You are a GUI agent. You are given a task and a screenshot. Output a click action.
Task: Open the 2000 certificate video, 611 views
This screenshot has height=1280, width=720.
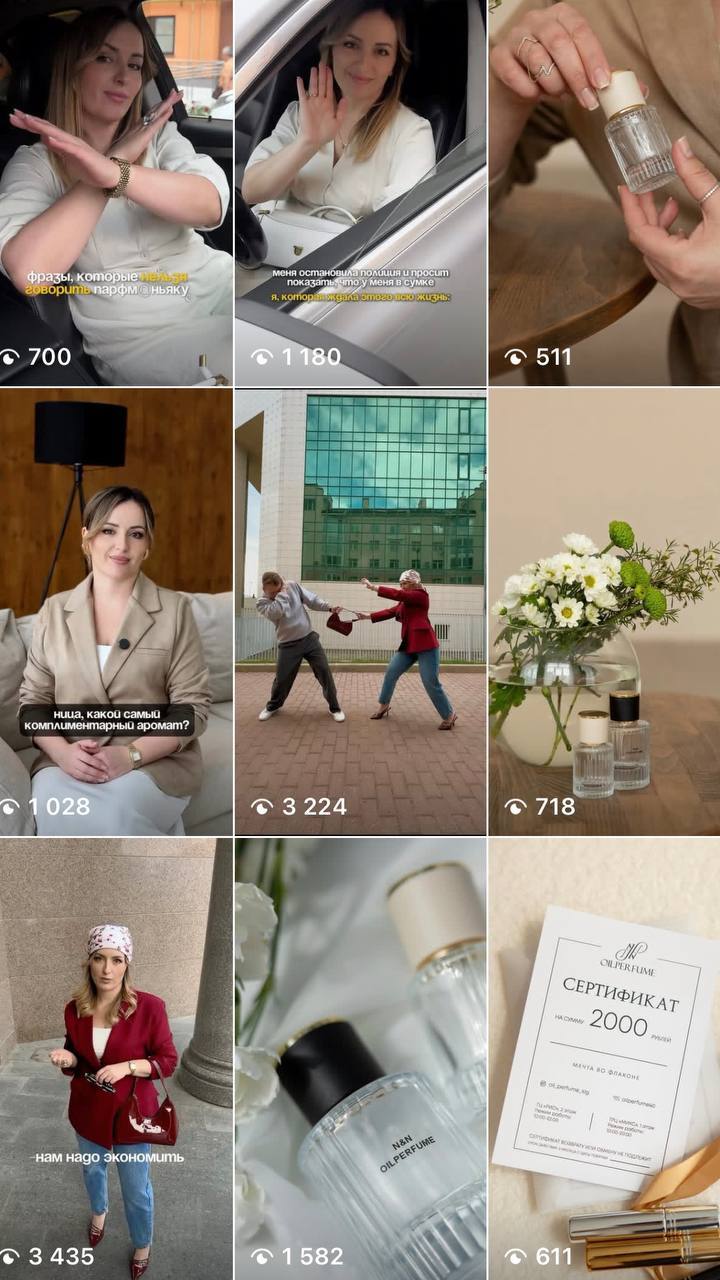(604, 1058)
